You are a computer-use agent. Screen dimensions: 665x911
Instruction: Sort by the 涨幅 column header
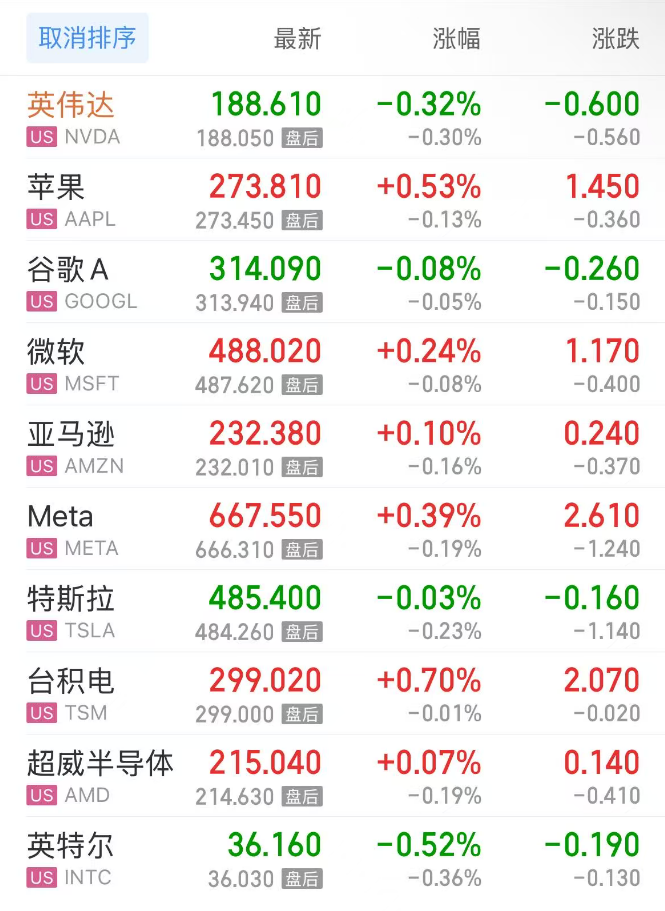(x=456, y=39)
